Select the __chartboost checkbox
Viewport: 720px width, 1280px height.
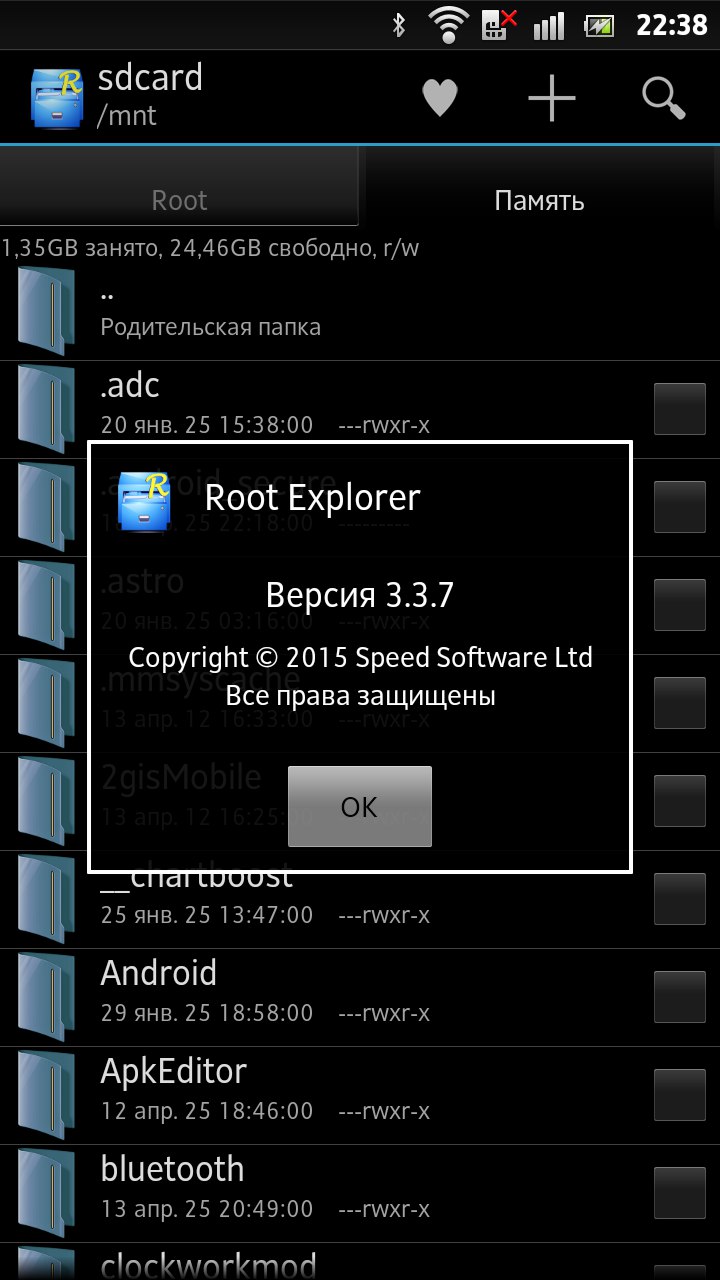pyautogui.click(x=679, y=899)
